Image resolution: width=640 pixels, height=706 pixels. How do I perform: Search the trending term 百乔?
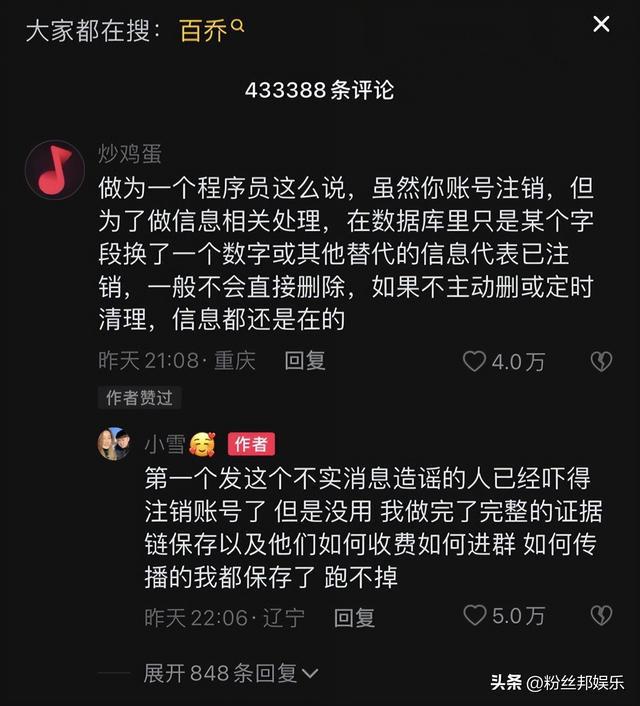(x=205, y=30)
